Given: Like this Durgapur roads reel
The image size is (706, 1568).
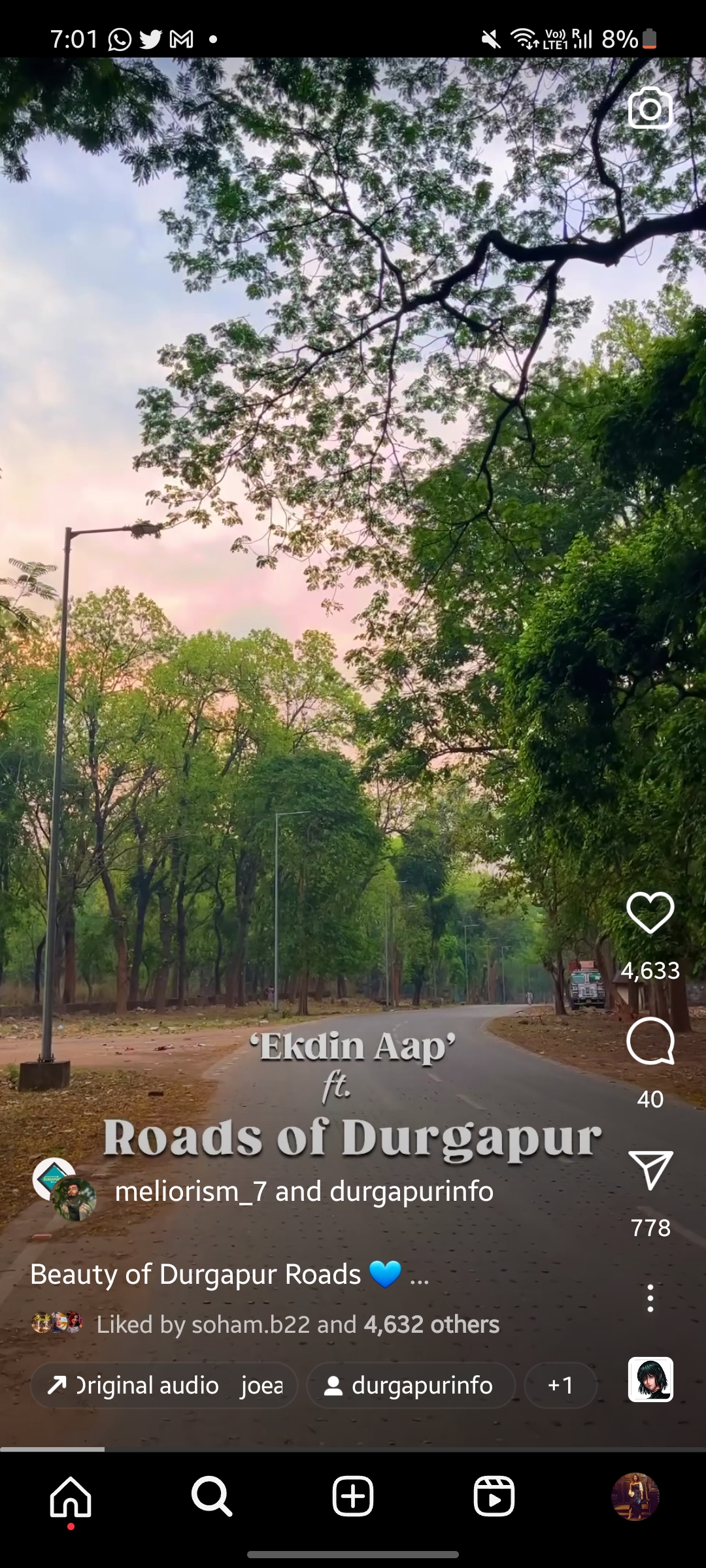Looking at the screenshot, I should (650, 913).
